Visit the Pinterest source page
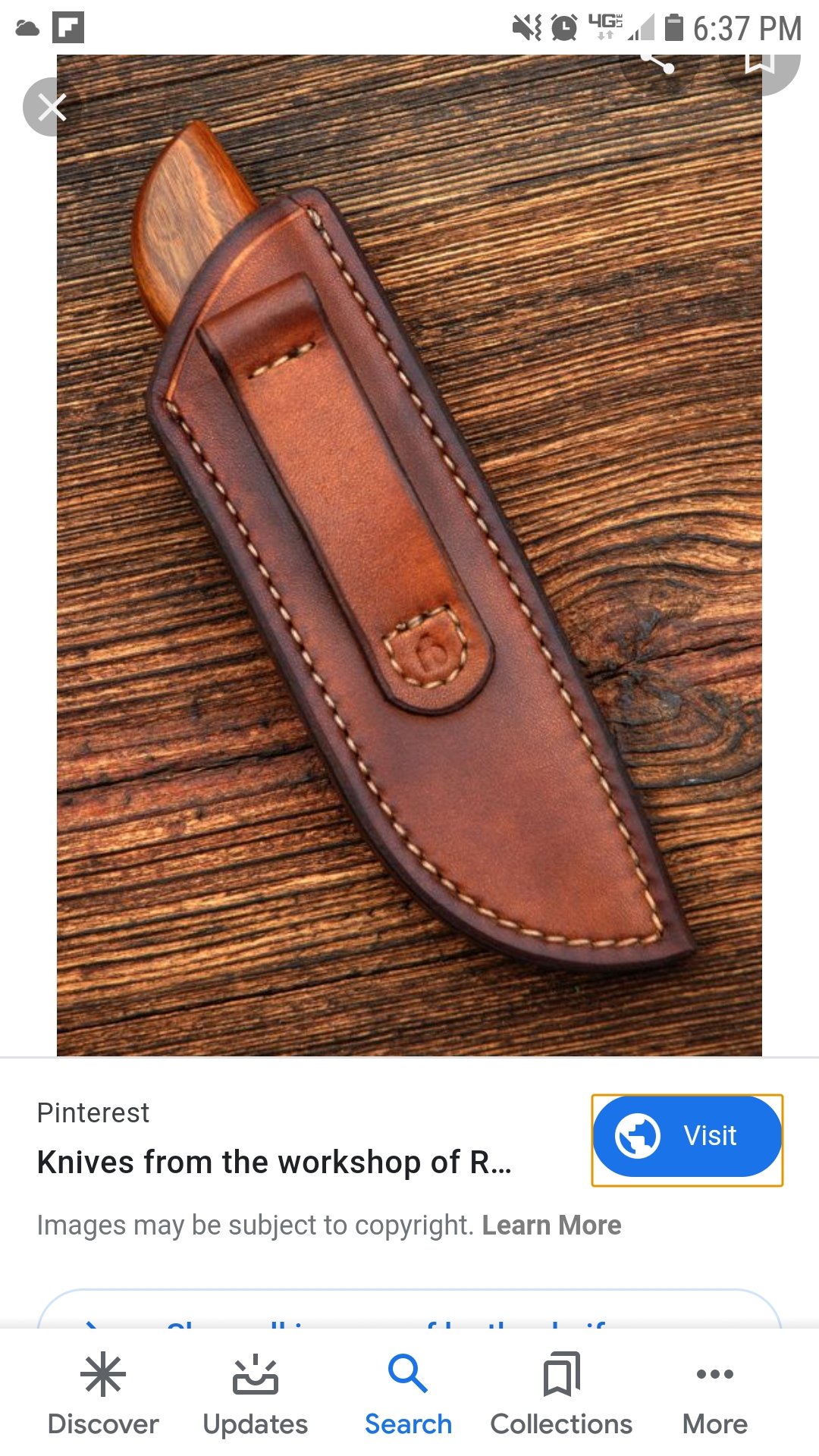The width and height of the screenshot is (819, 1456). (x=687, y=1136)
